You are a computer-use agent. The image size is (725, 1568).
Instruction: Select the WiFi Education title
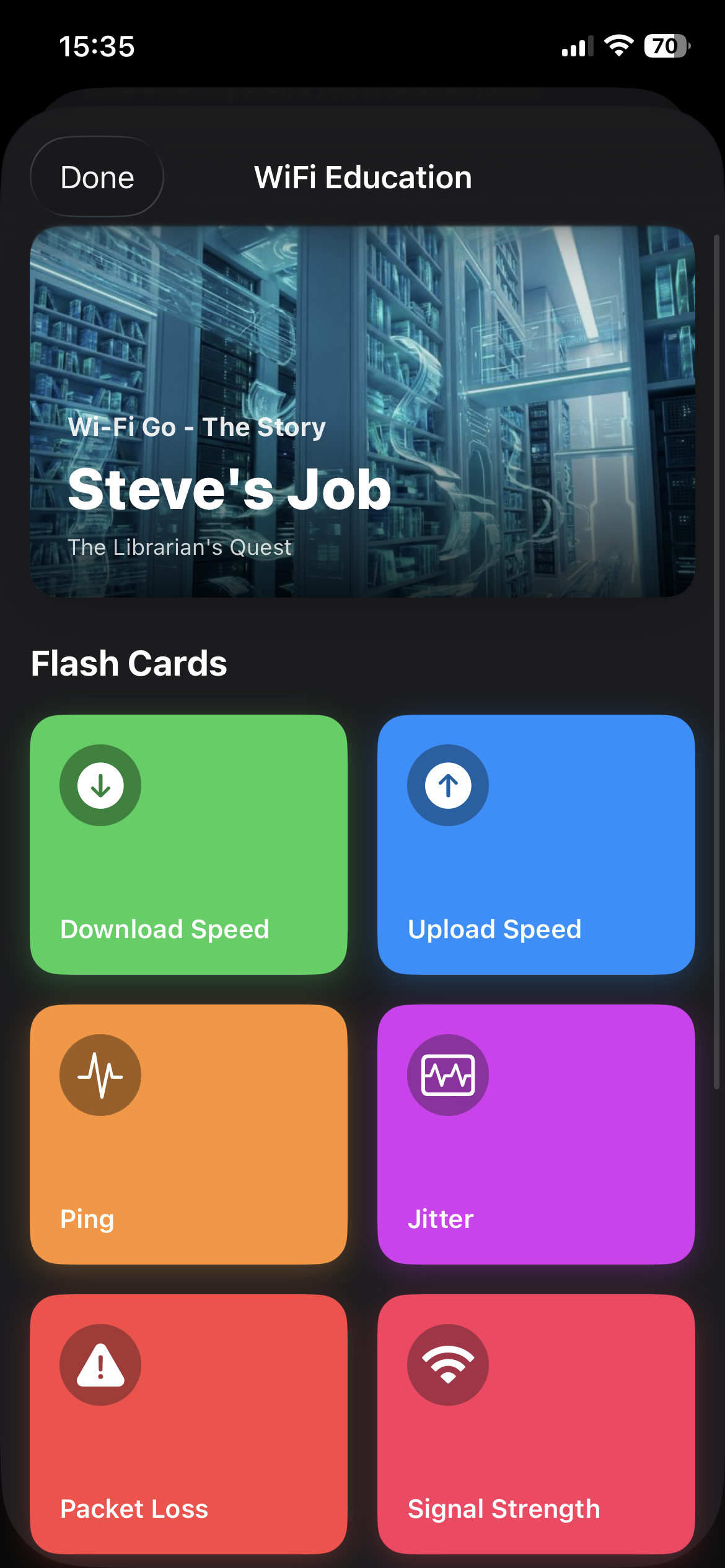click(x=362, y=177)
